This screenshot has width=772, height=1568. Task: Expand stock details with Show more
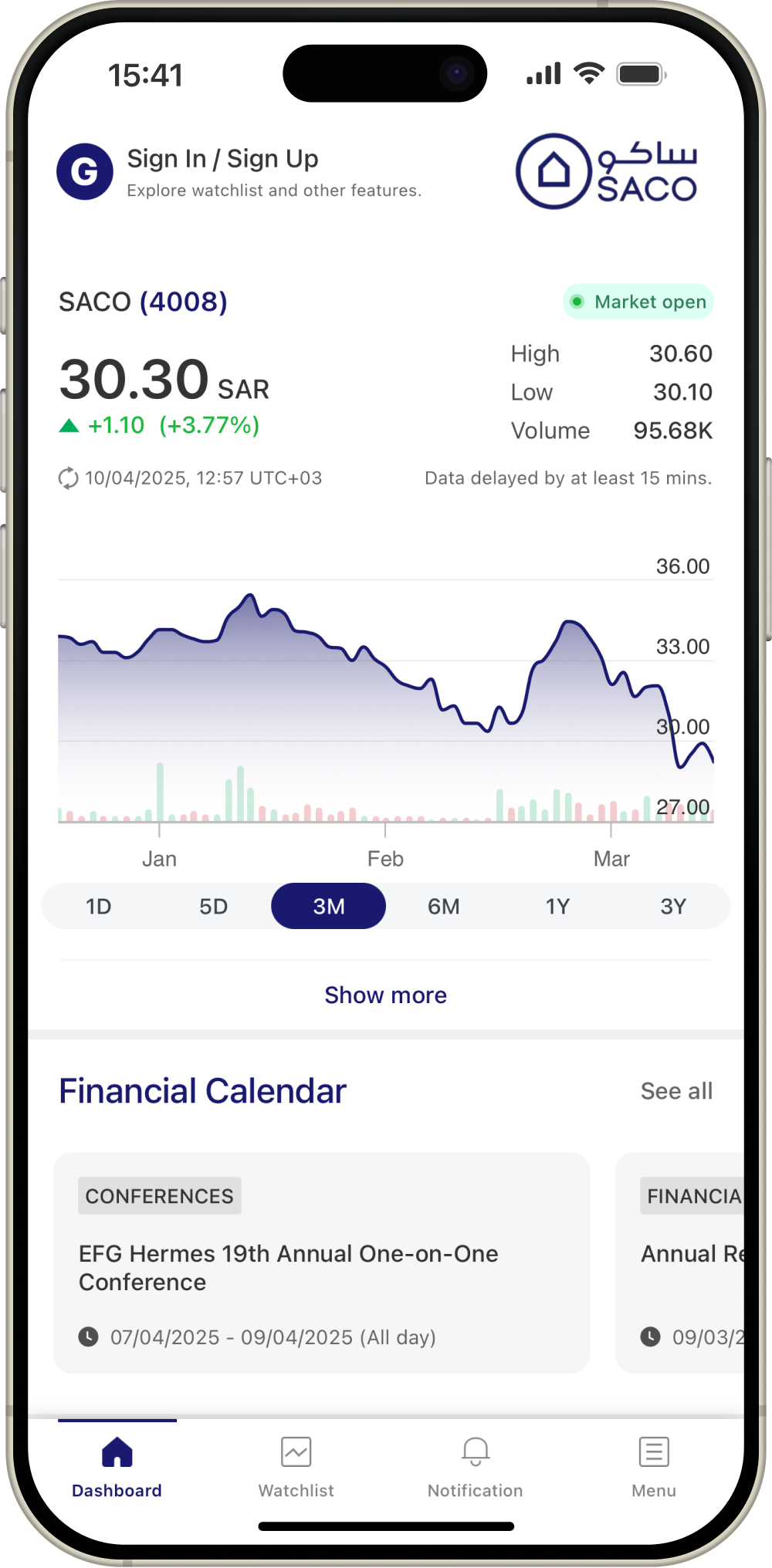[x=385, y=995]
